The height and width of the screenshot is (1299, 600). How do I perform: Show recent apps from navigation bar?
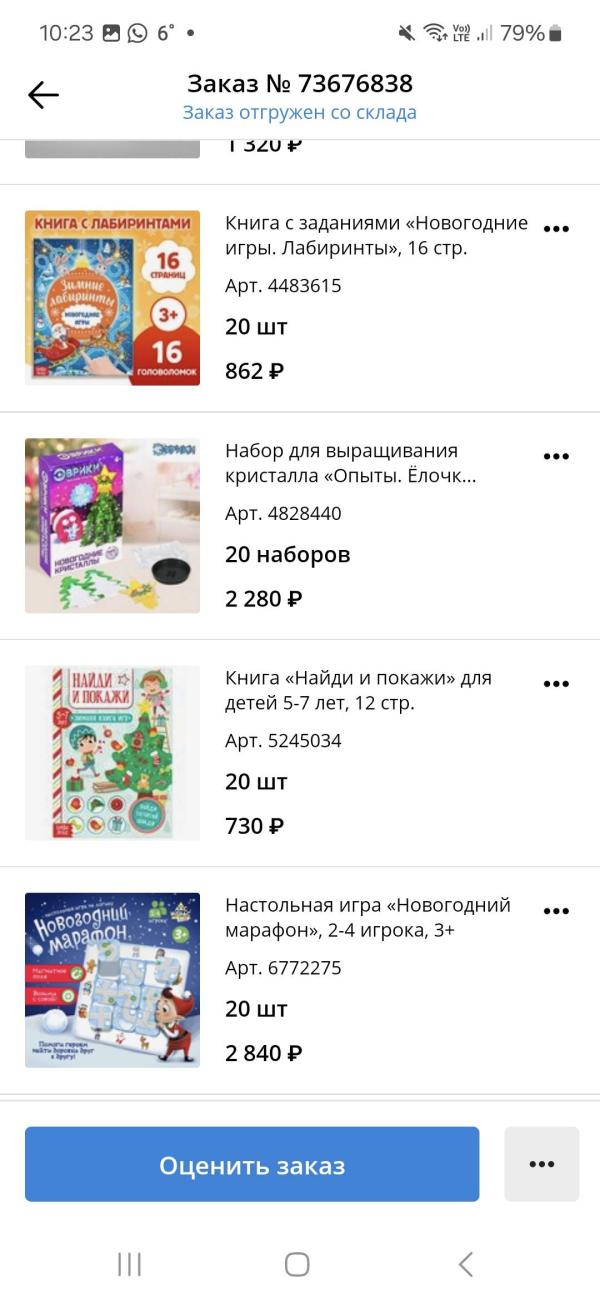pyautogui.click(x=129, y=1264)
